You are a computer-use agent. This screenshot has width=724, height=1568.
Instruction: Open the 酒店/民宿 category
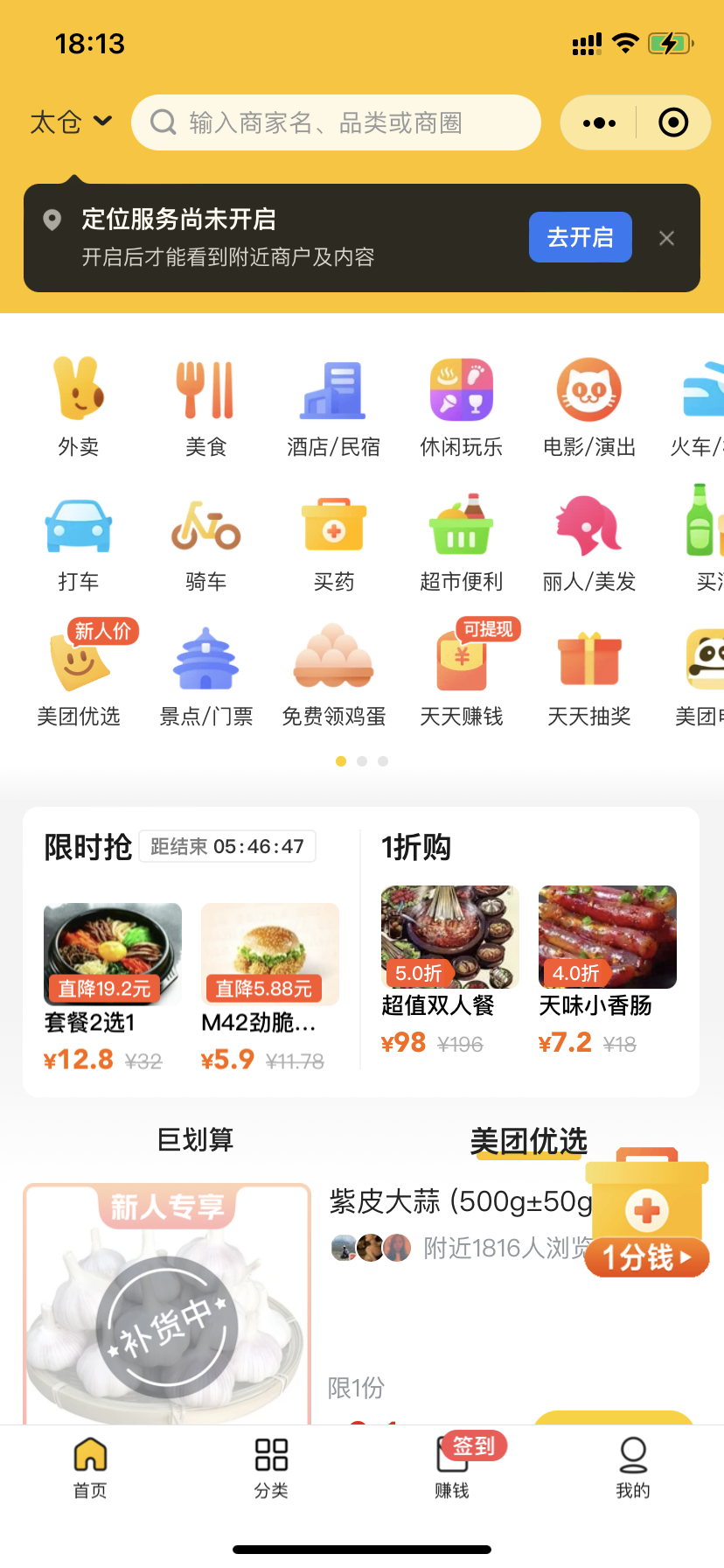click(x=333, y=406)
